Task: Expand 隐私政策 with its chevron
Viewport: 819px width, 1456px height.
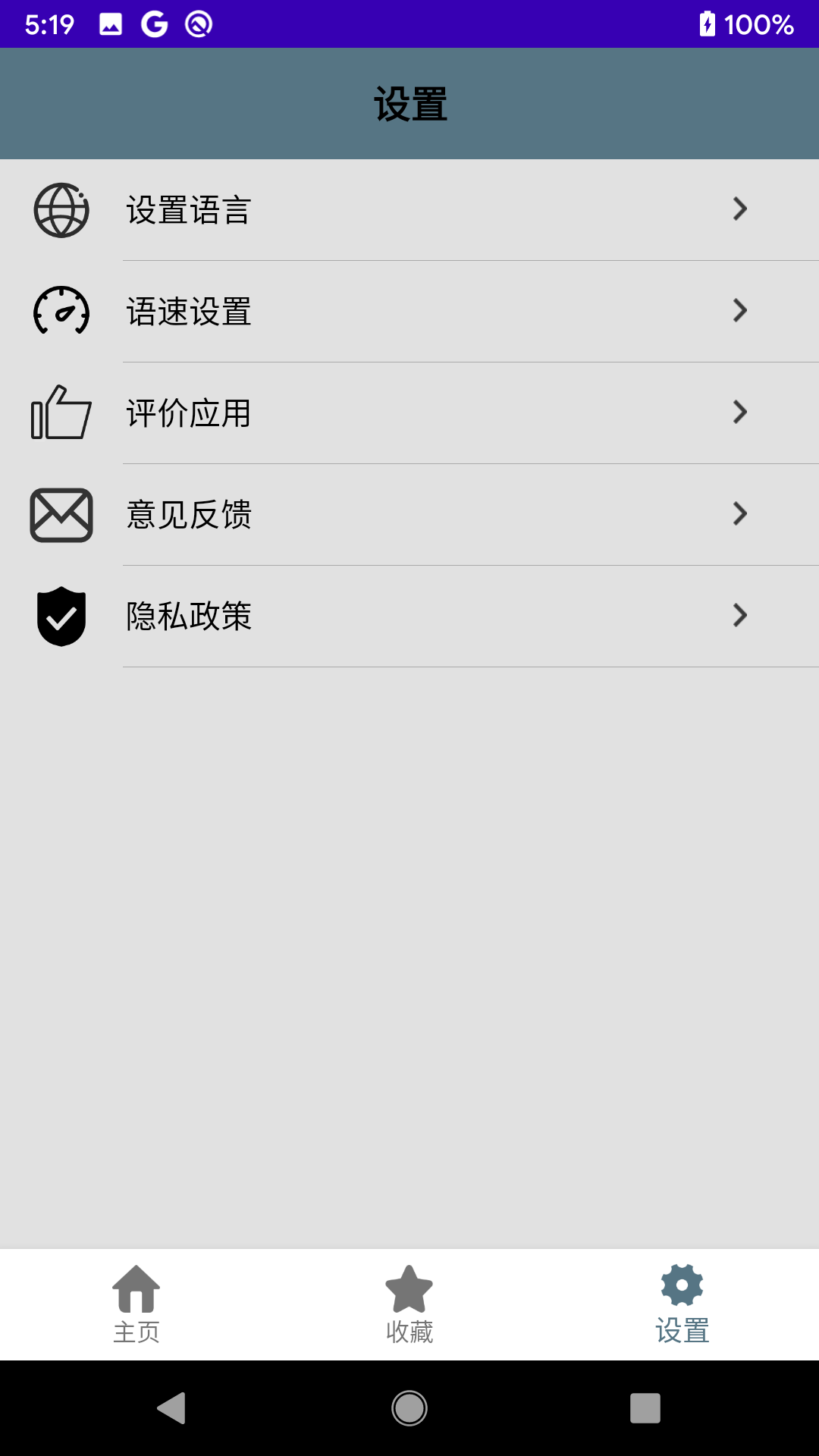Action: 739,617
